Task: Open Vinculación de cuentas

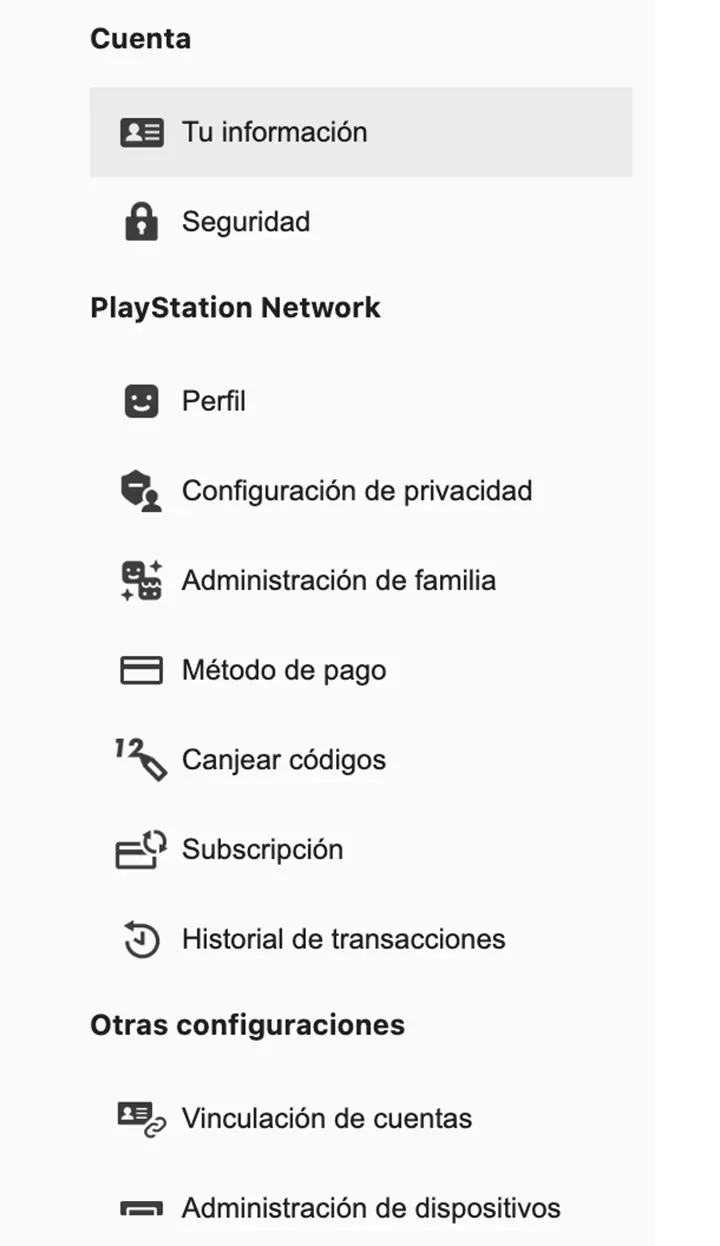Action: click(x=326, y=1118)
